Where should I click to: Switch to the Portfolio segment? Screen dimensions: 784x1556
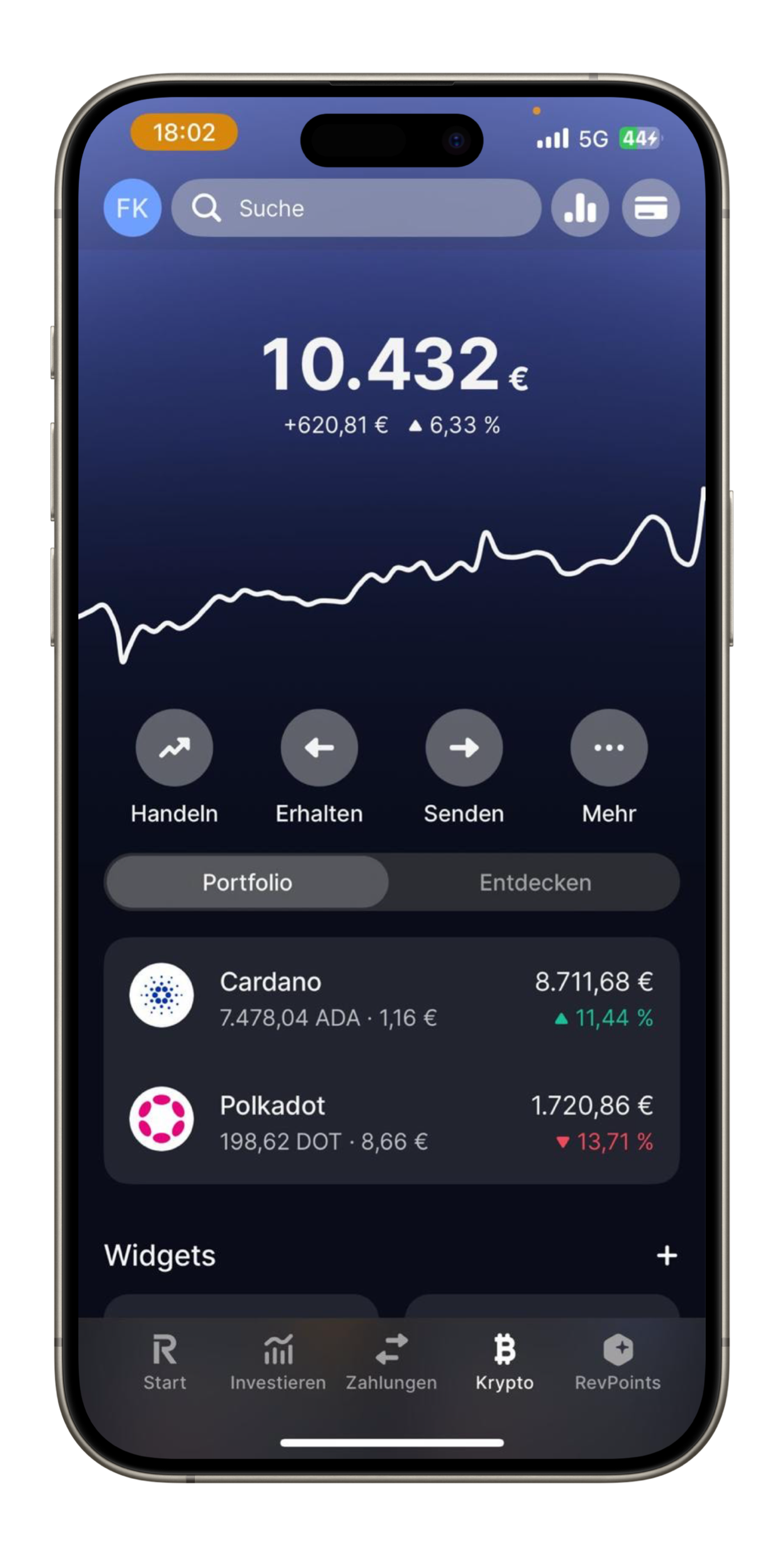(247, 882)
